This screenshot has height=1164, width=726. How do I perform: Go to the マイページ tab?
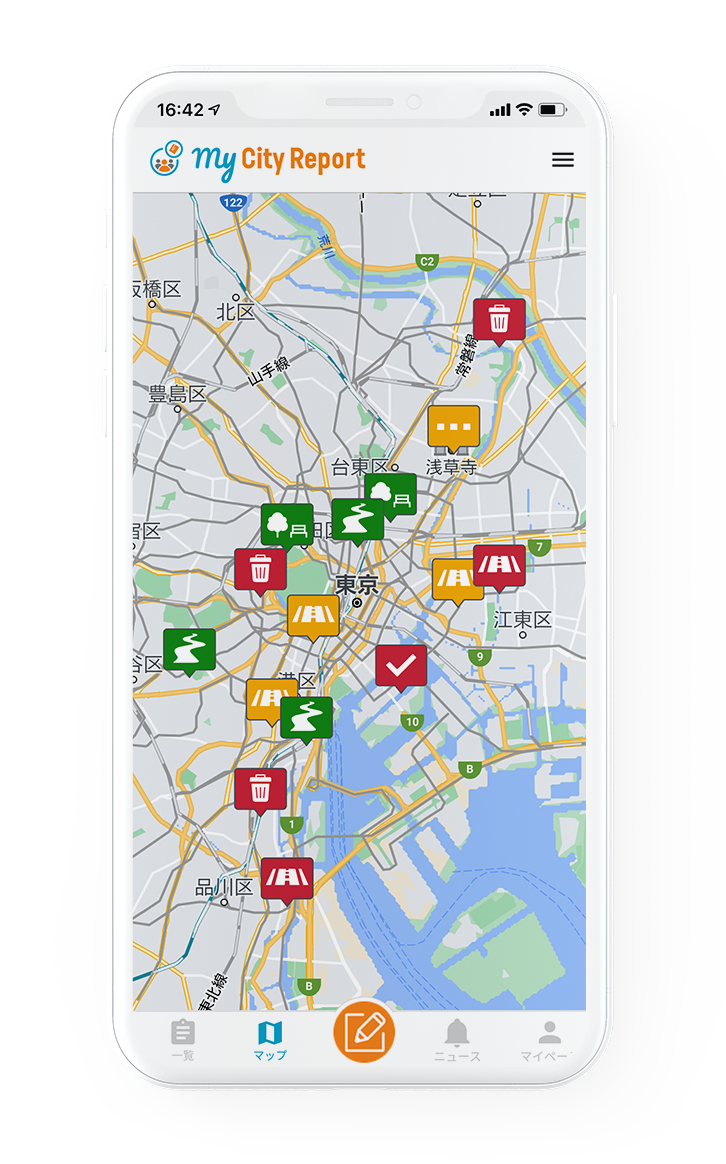[549, 1040]
